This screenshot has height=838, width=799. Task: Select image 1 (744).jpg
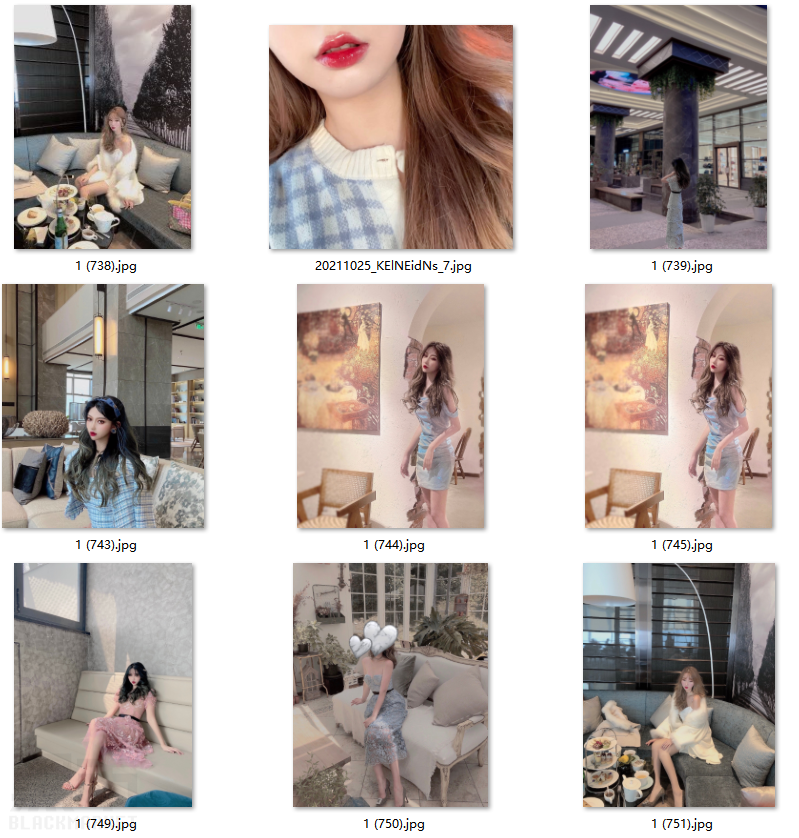[391, 406]
